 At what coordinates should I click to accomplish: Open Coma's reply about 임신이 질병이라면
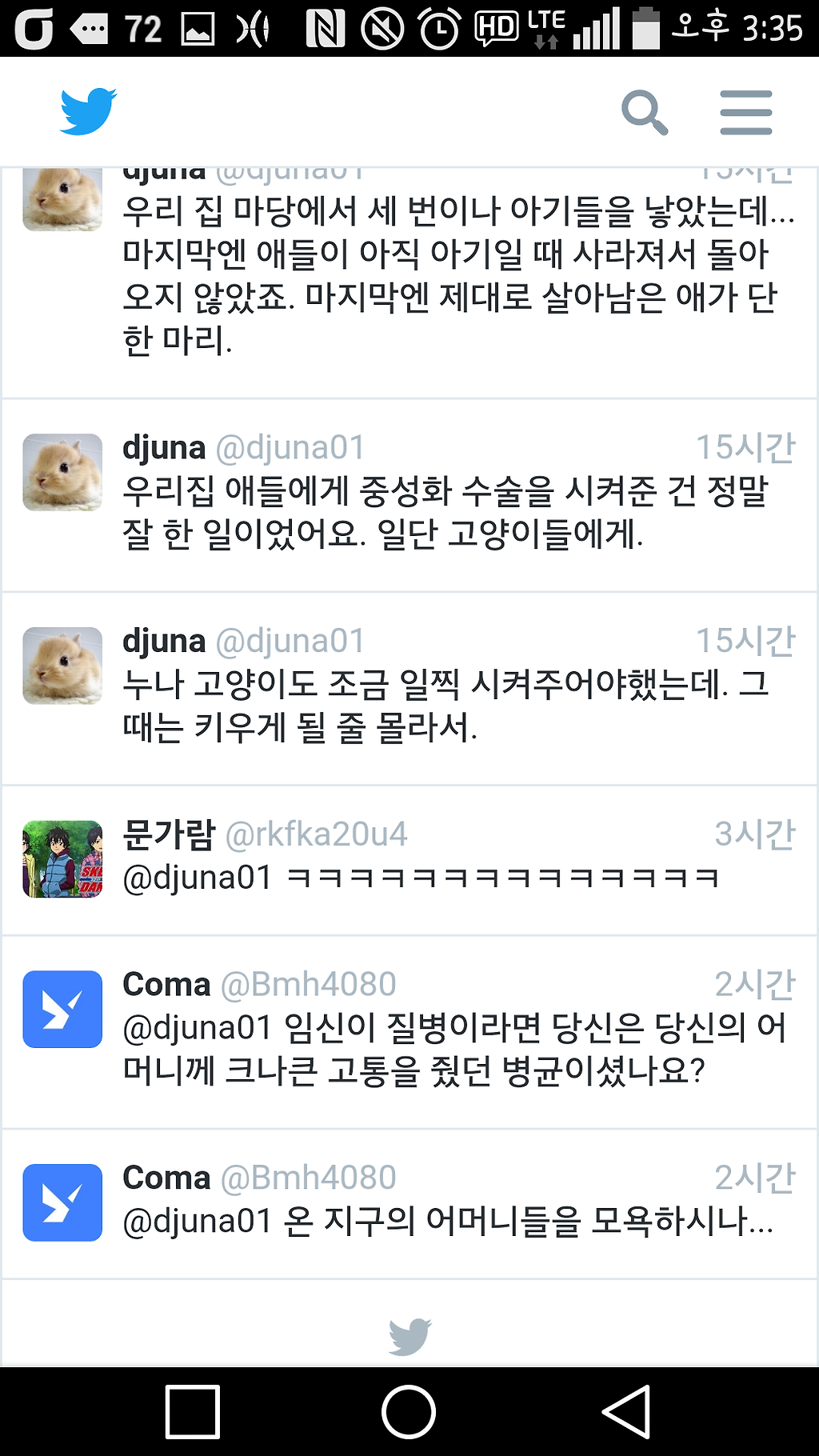[x=409, y=1032]
